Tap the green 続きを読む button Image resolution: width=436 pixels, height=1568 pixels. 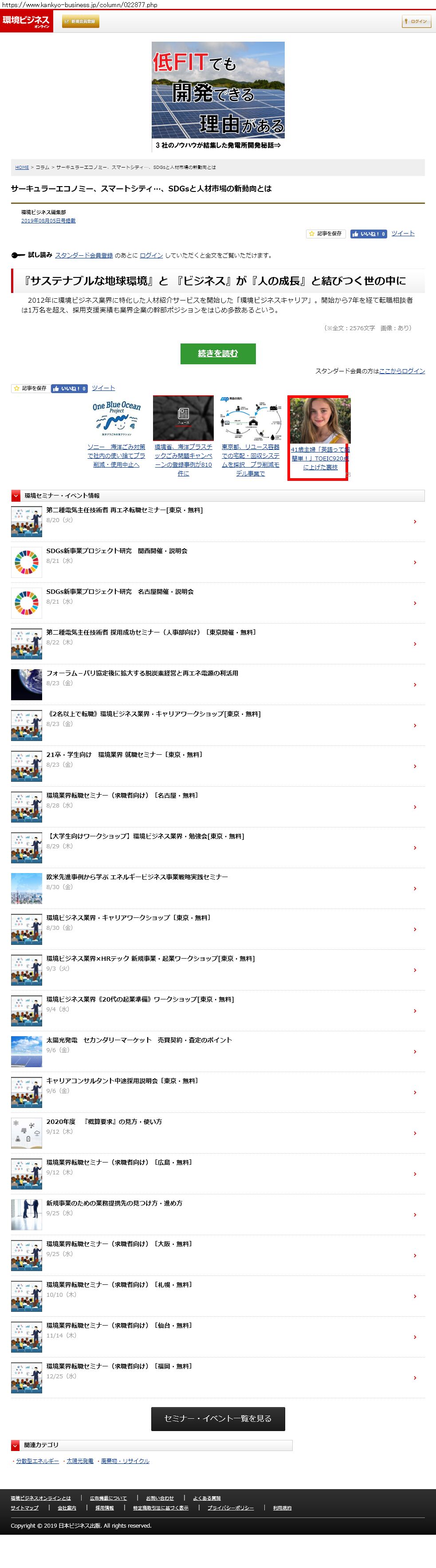coord(218,354)
